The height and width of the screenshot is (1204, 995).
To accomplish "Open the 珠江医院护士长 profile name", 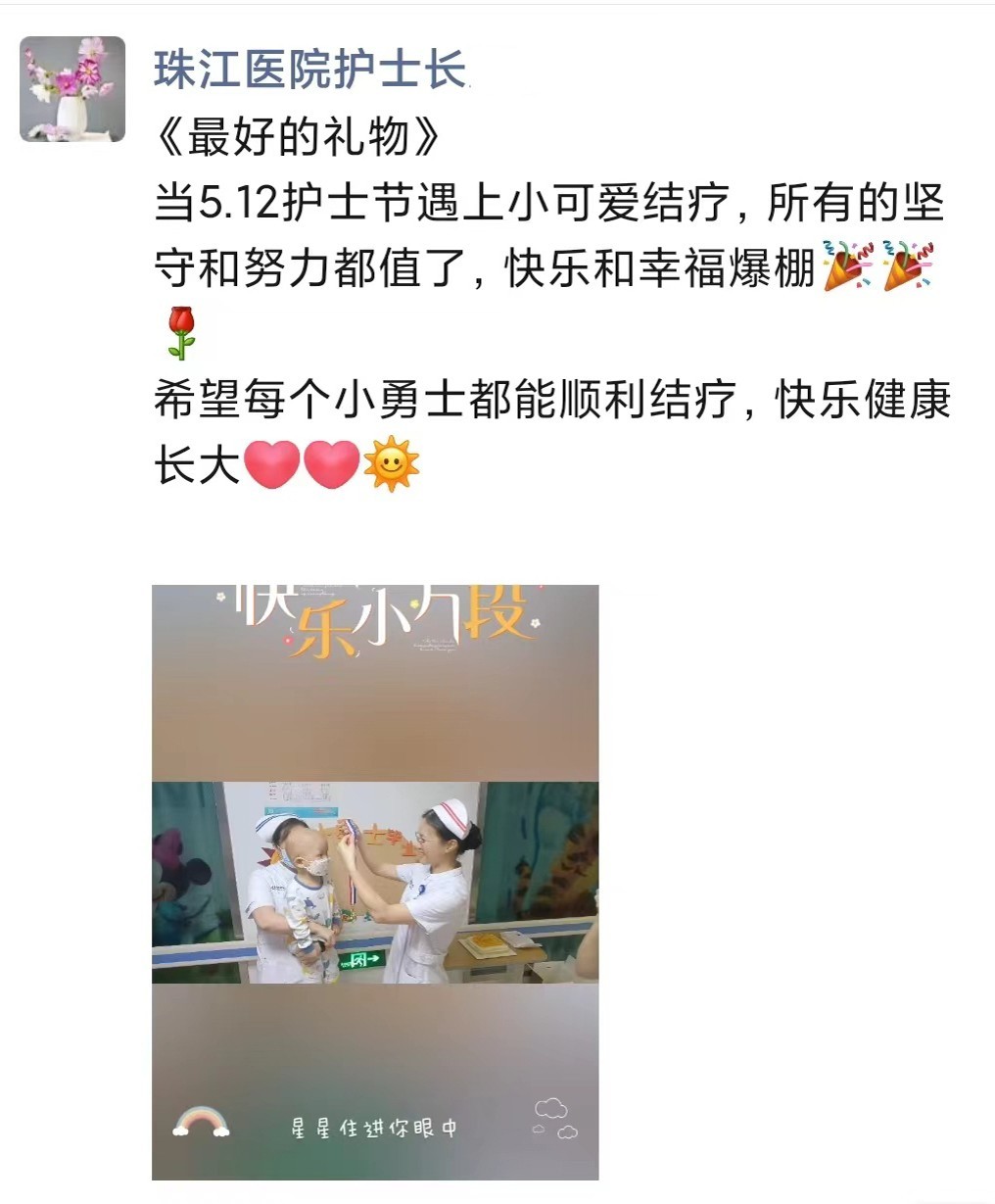I will click(x=309, y=72).
